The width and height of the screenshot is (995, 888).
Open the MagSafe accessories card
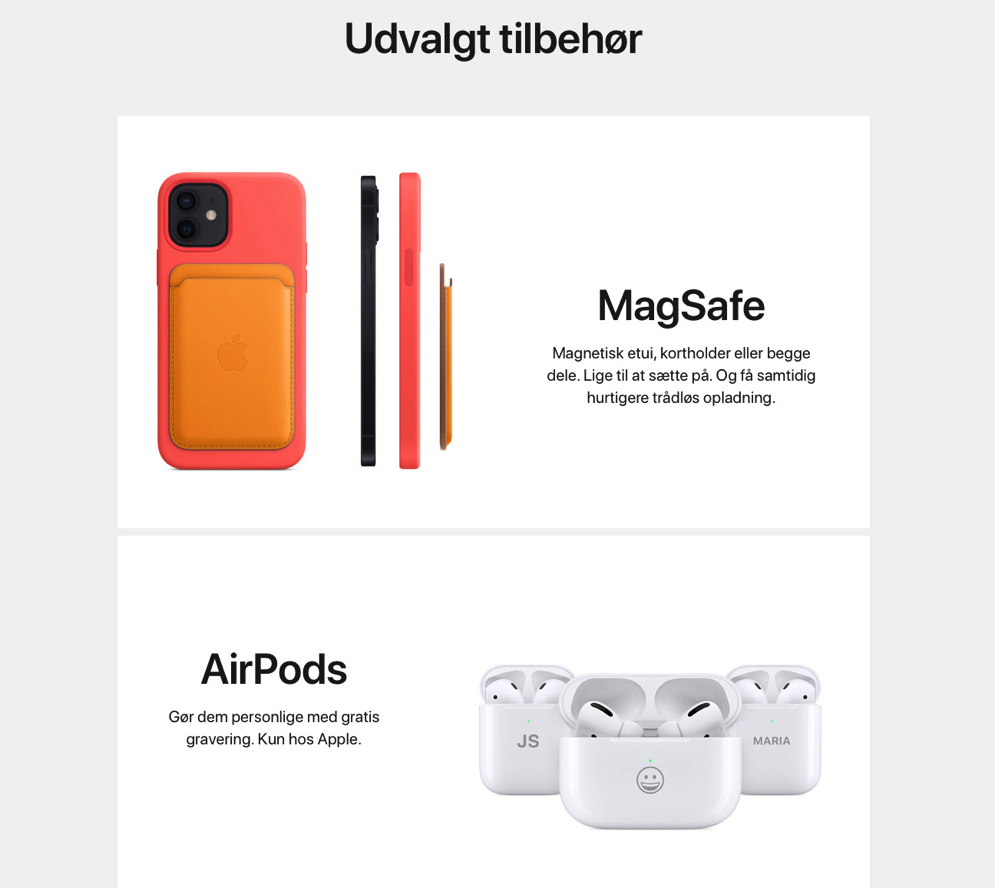680,306
